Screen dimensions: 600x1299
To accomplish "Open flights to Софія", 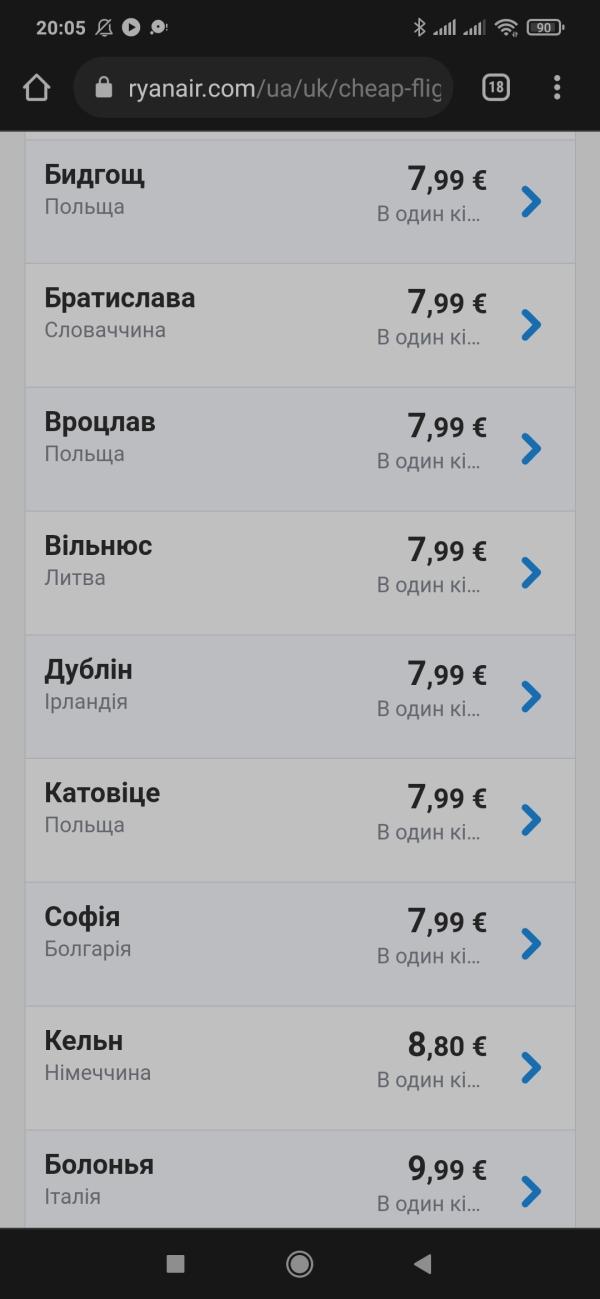I will (300, 944).
